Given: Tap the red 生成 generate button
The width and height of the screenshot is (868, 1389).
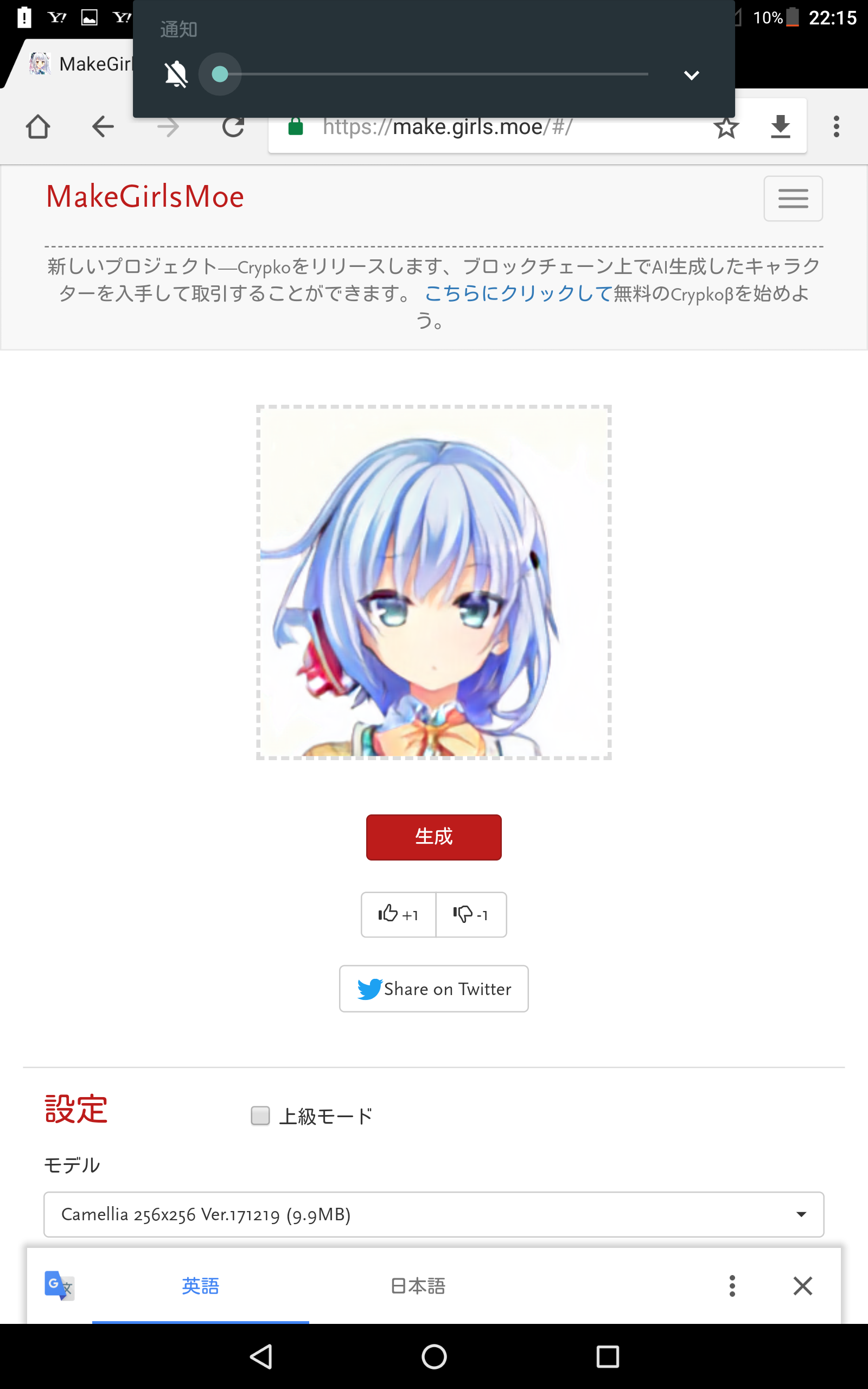Looking at the screenshot, I should (433, 837).
